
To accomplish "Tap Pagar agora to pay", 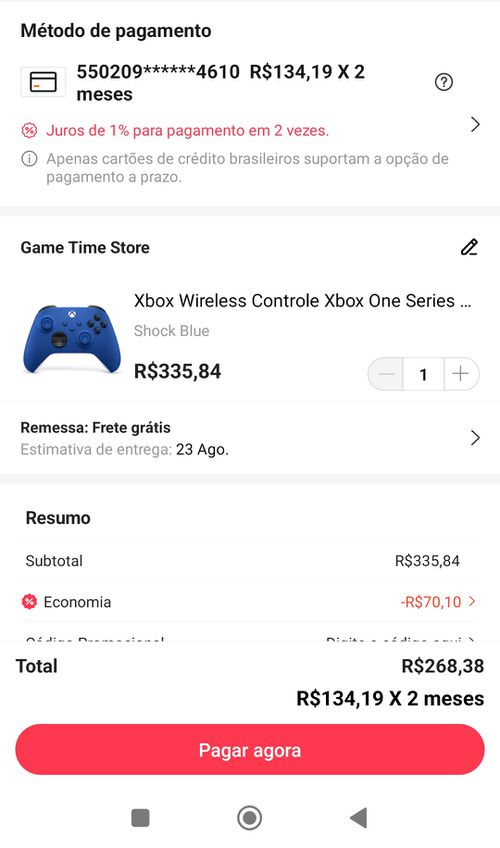I will 250,750.
